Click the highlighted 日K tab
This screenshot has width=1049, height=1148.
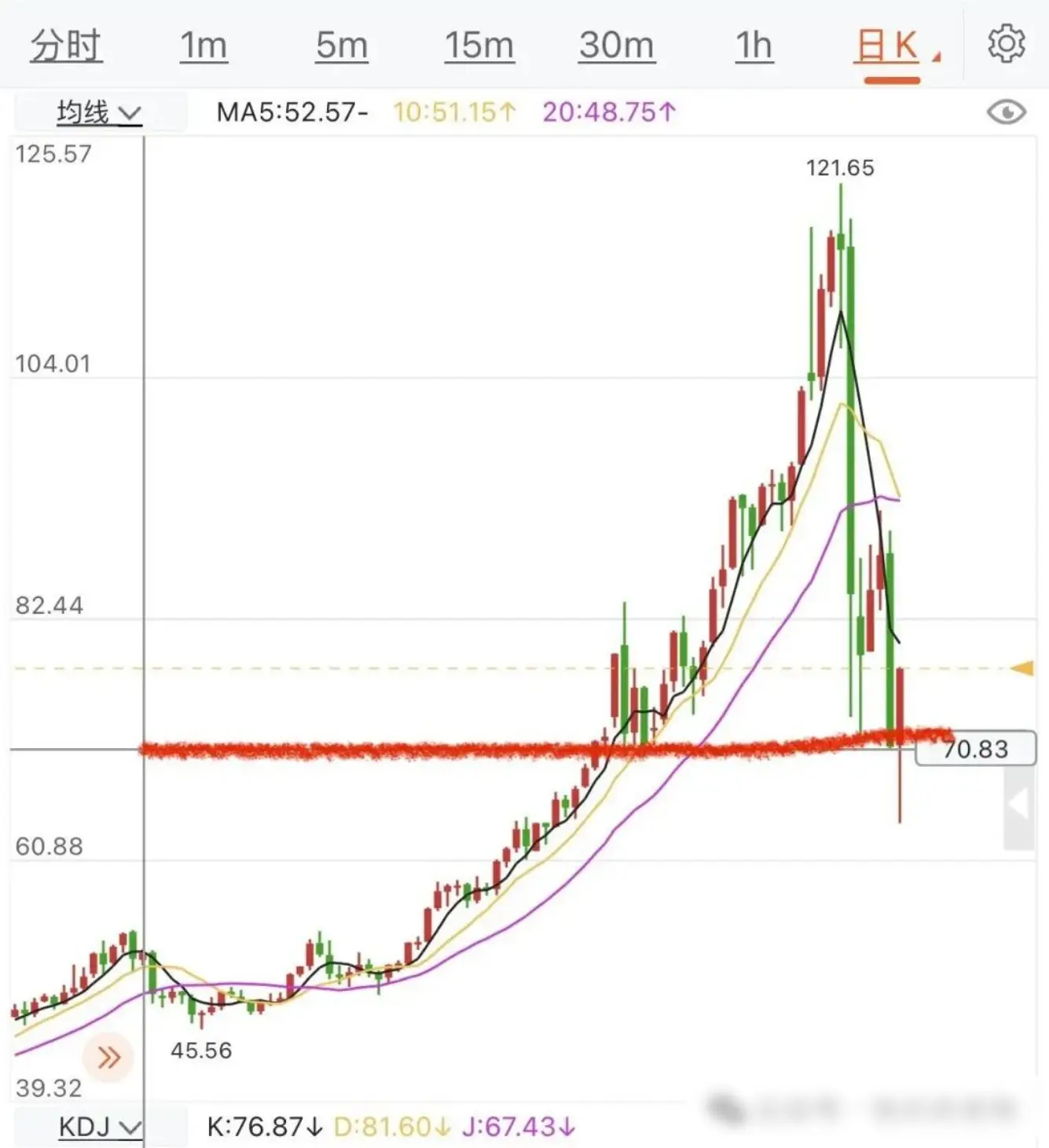tap(888, 46)
